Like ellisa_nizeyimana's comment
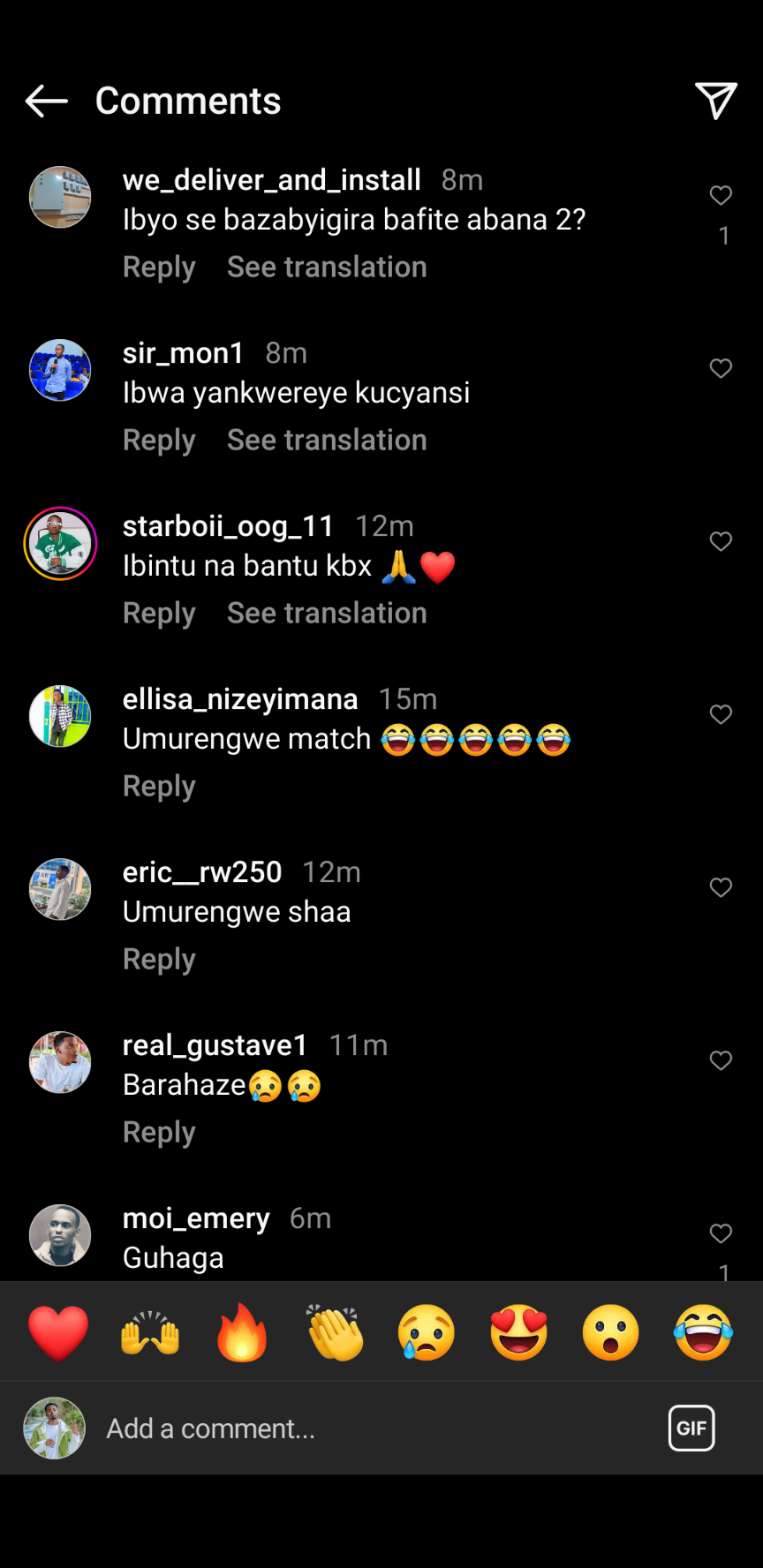The width and height of the screenshot is (763, 1568). (x=721, y=714)
